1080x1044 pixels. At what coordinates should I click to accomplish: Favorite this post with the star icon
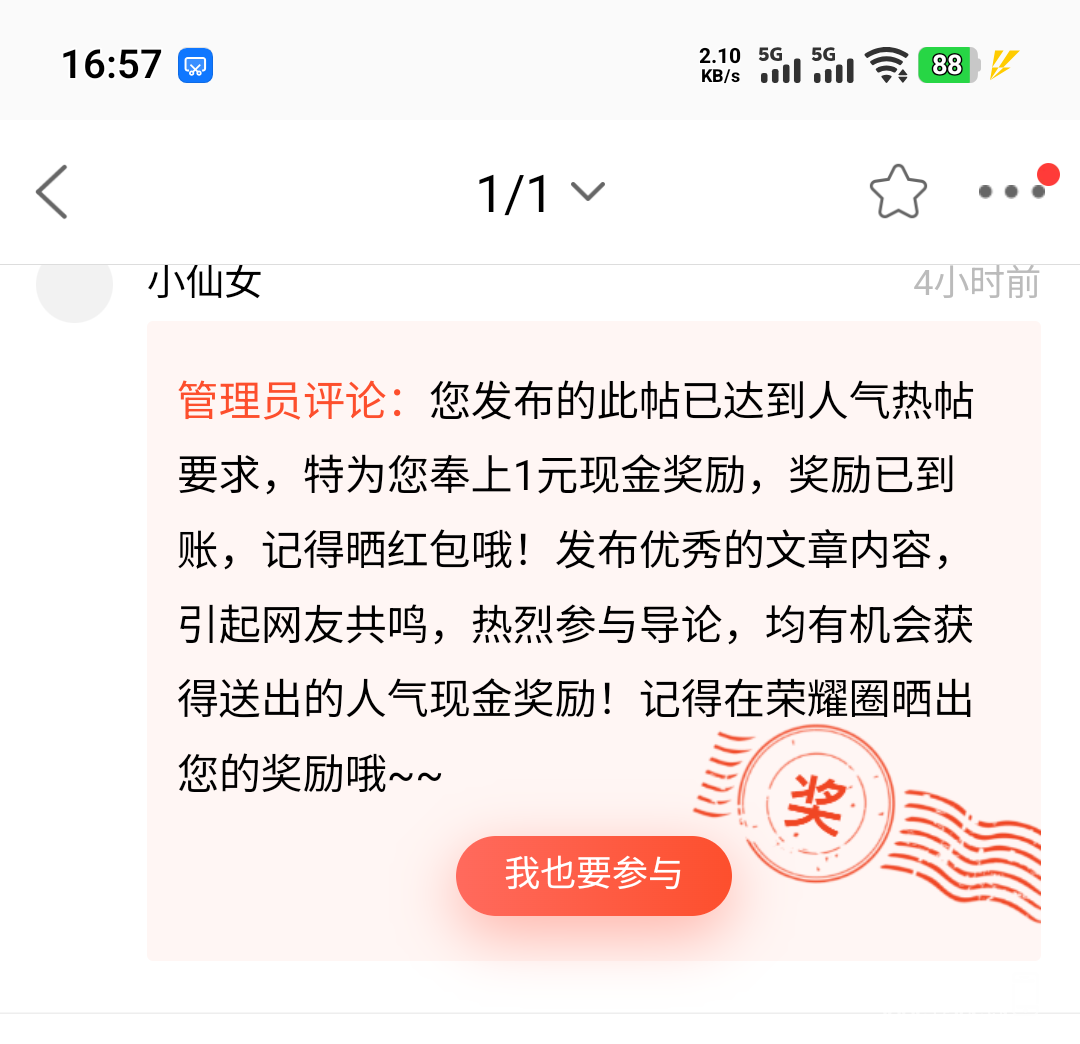tap(897, 192)
